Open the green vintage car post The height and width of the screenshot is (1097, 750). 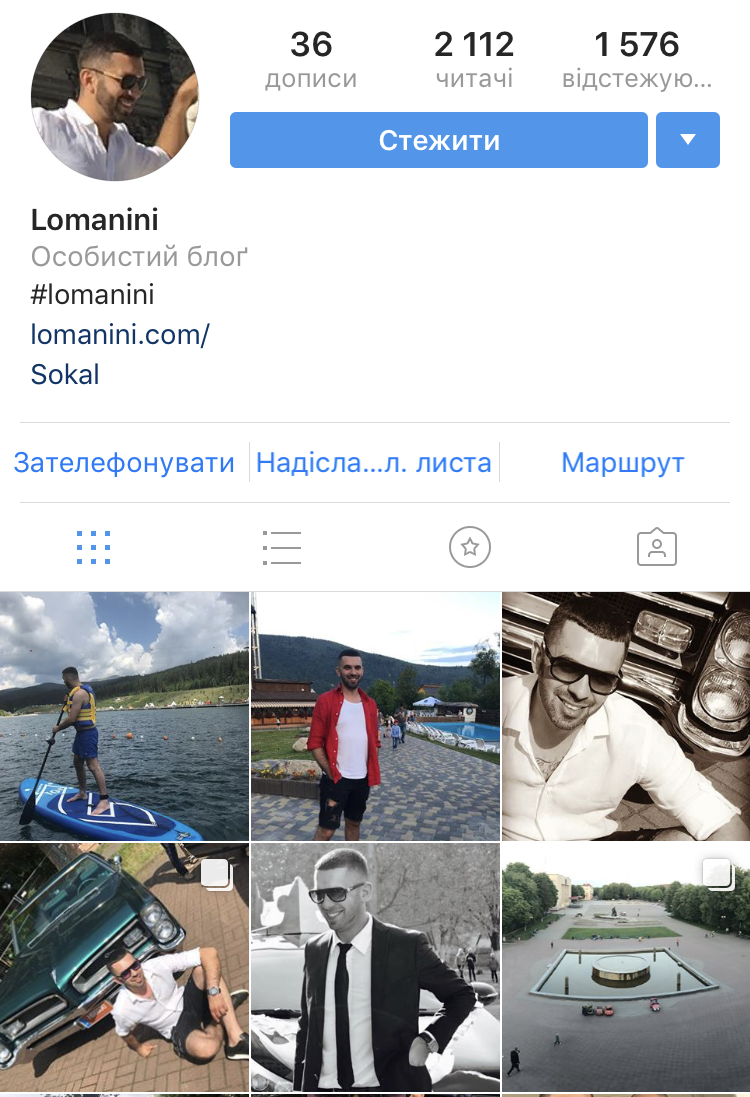pos(124,967)
